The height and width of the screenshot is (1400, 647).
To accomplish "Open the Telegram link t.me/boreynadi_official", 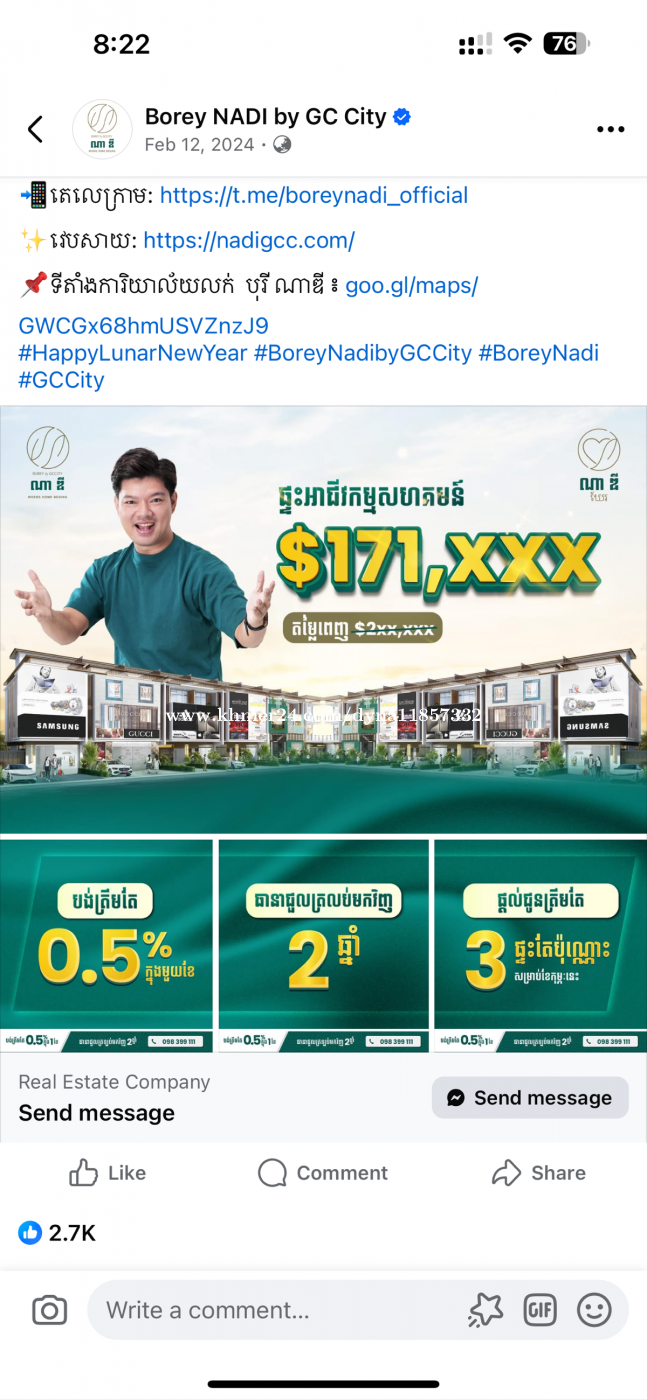I will (313, 195).
